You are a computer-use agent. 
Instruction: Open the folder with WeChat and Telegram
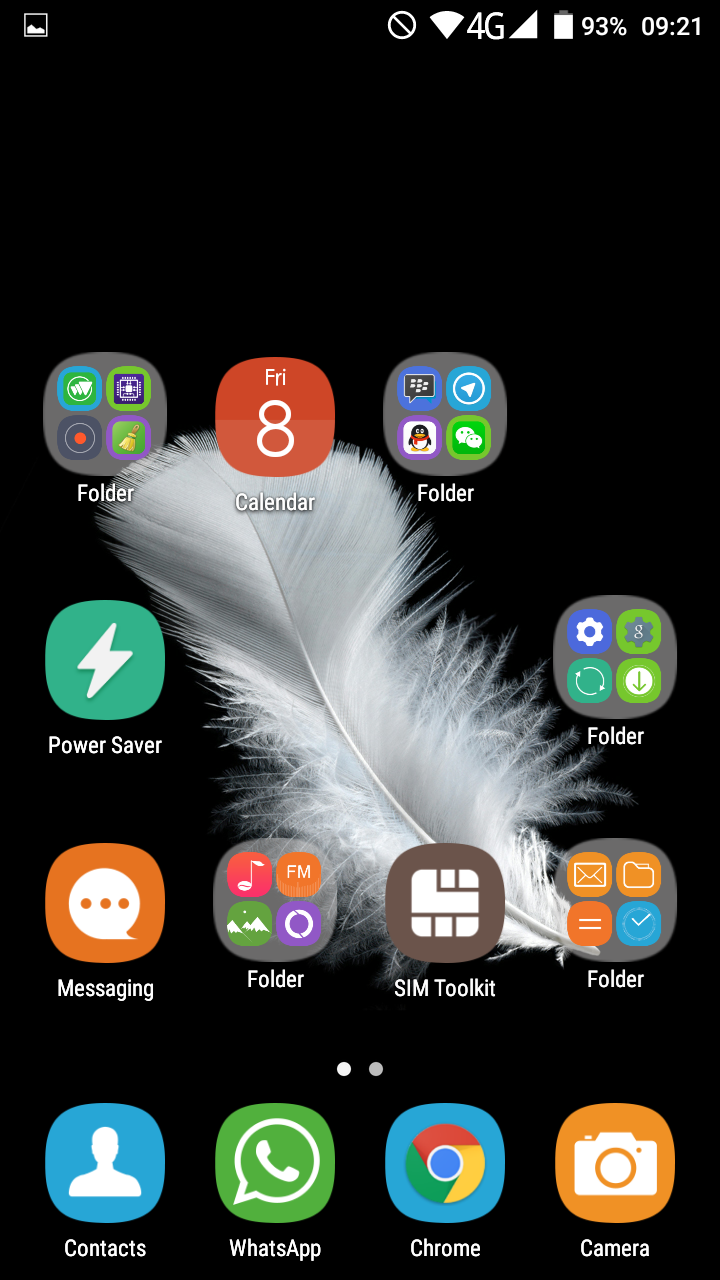(x=445, y=413)
